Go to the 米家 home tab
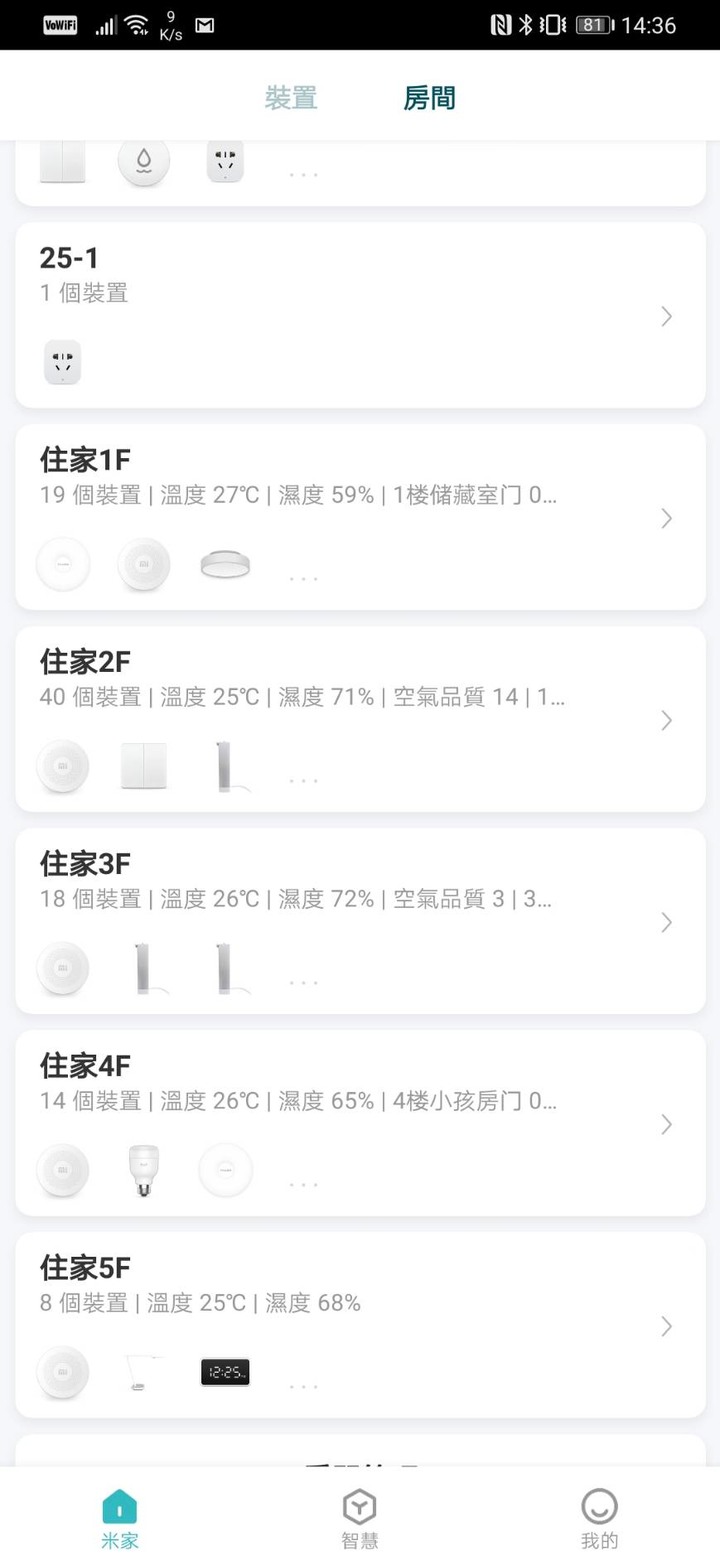Viewport: 720px width, 1560px height. 120,1518
